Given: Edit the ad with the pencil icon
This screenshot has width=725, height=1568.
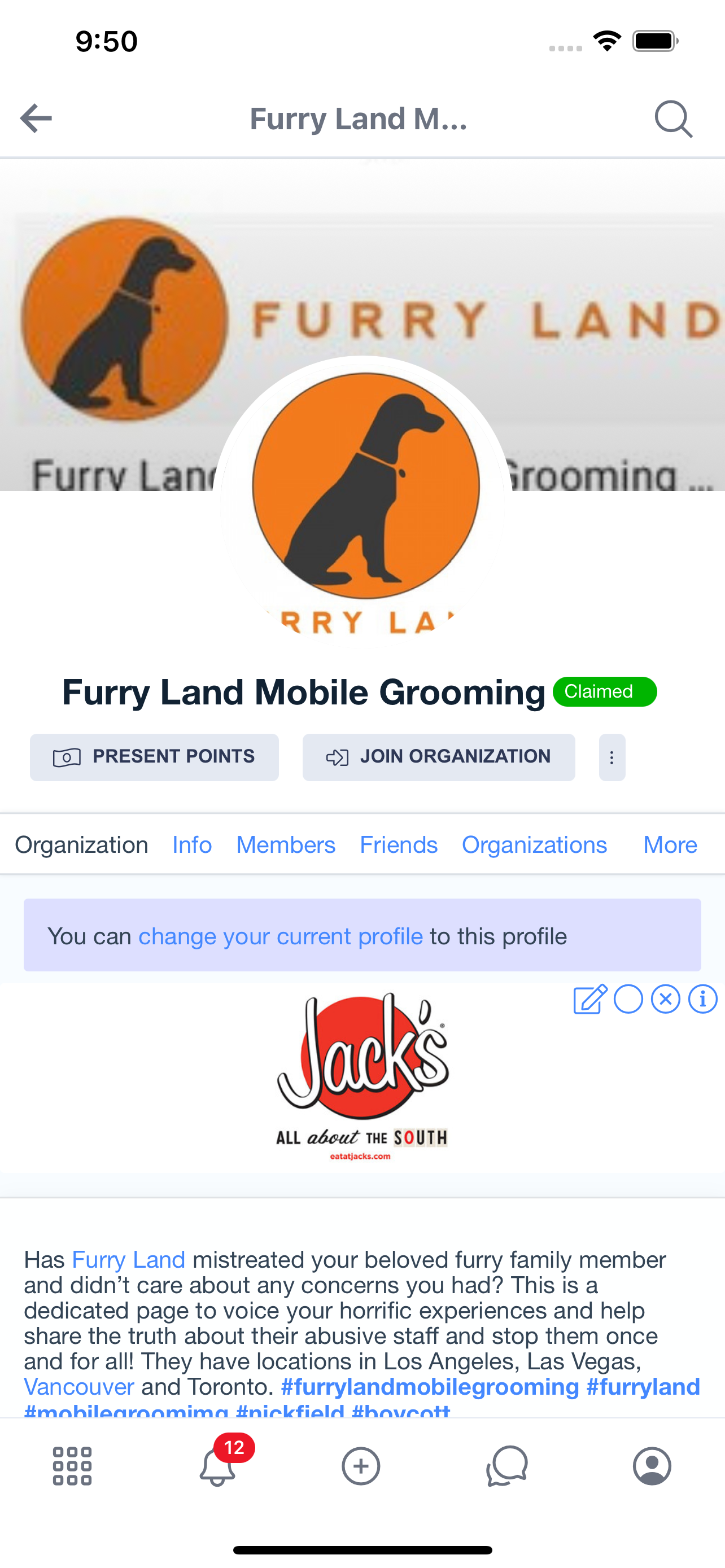Looking at the screenshot, I should [x=590, y=999].
